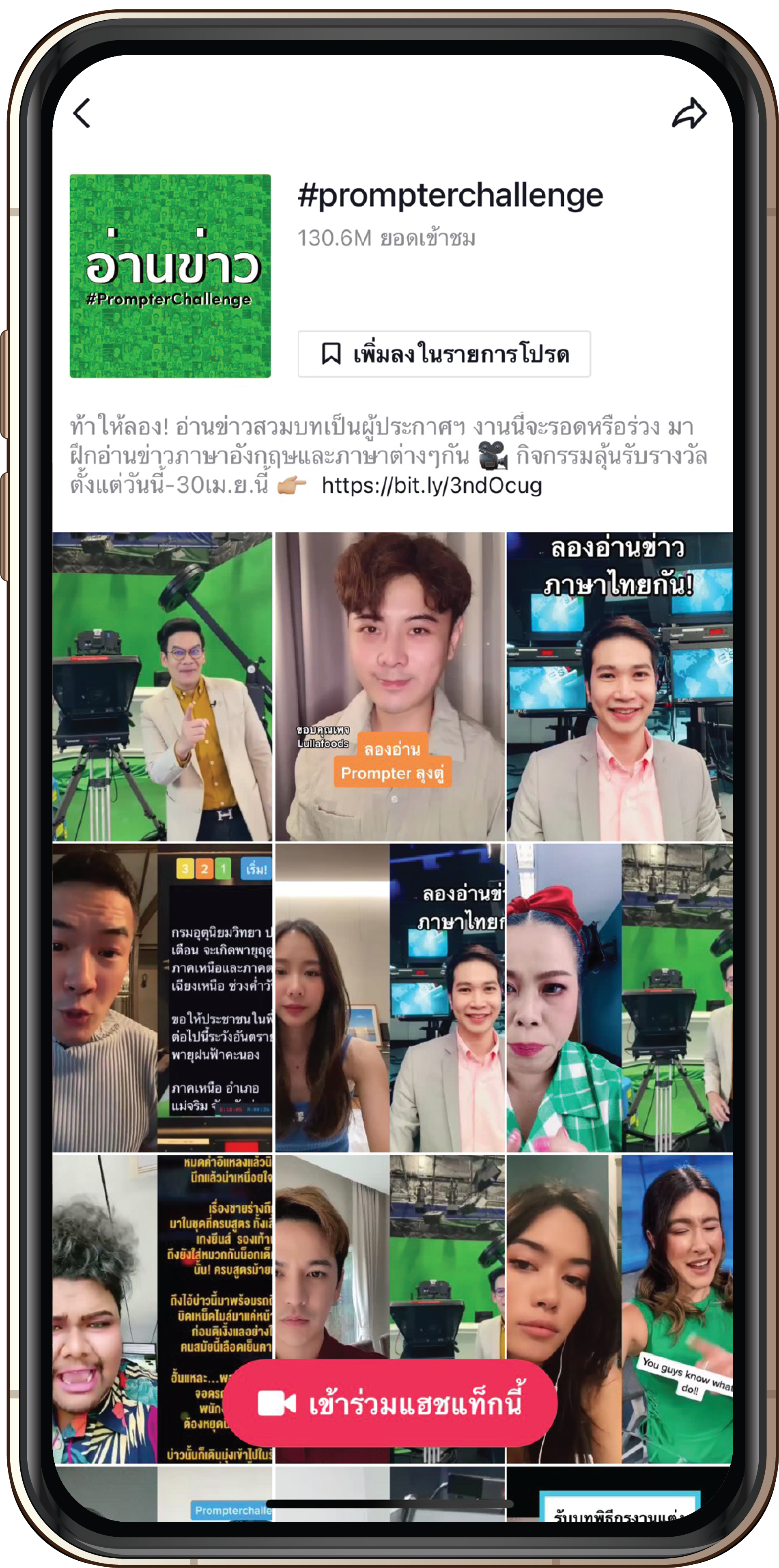Open the duet video with the woman in the blue top
779x1568 pixels.
coord(389,997)
